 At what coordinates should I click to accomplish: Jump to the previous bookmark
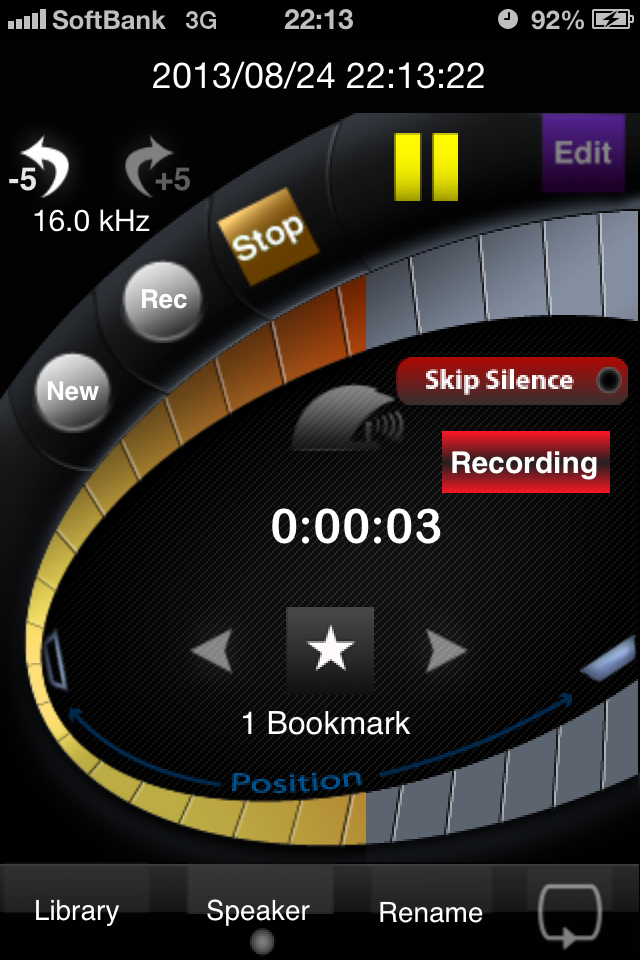(x=212, y=652)
